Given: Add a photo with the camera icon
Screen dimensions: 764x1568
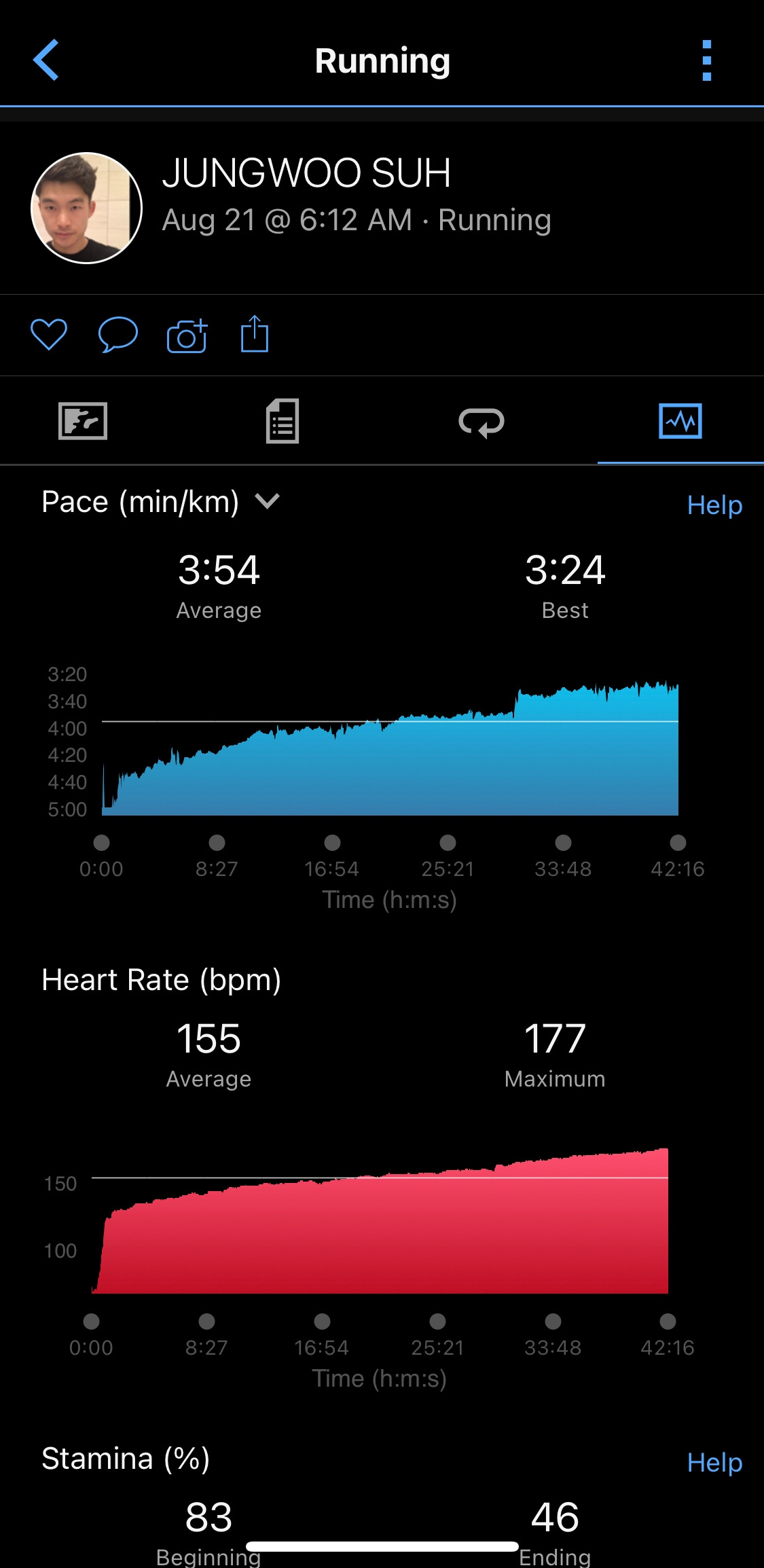Looking at the screenshot, I should [187, 335].
